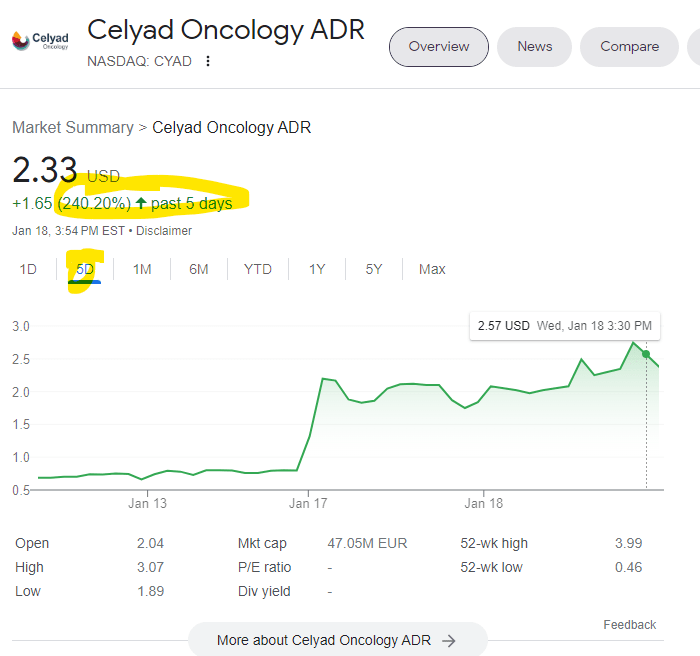Screen dimensions: 700x656
Task: Switch chart range to 1Y
Action: [x=317, y=269]
